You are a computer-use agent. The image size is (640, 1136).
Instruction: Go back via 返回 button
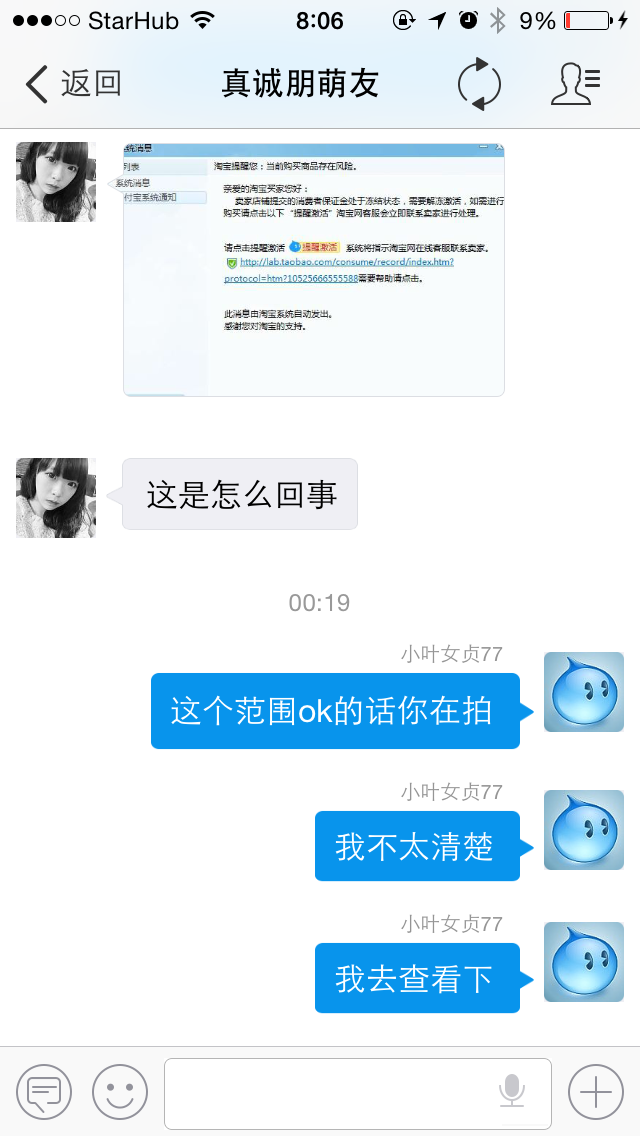pos(72,84)
